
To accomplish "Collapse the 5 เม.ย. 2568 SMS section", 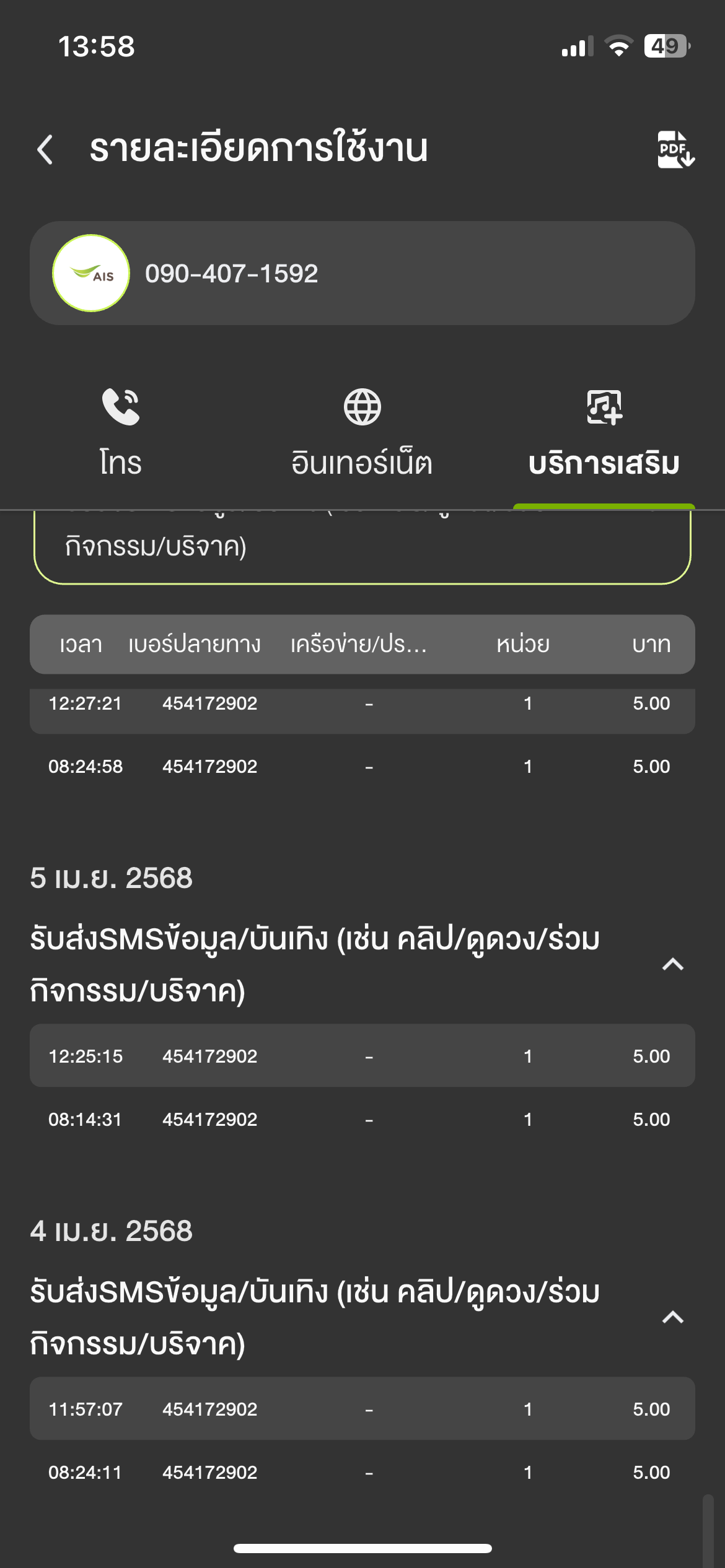I will coord(673,964).
